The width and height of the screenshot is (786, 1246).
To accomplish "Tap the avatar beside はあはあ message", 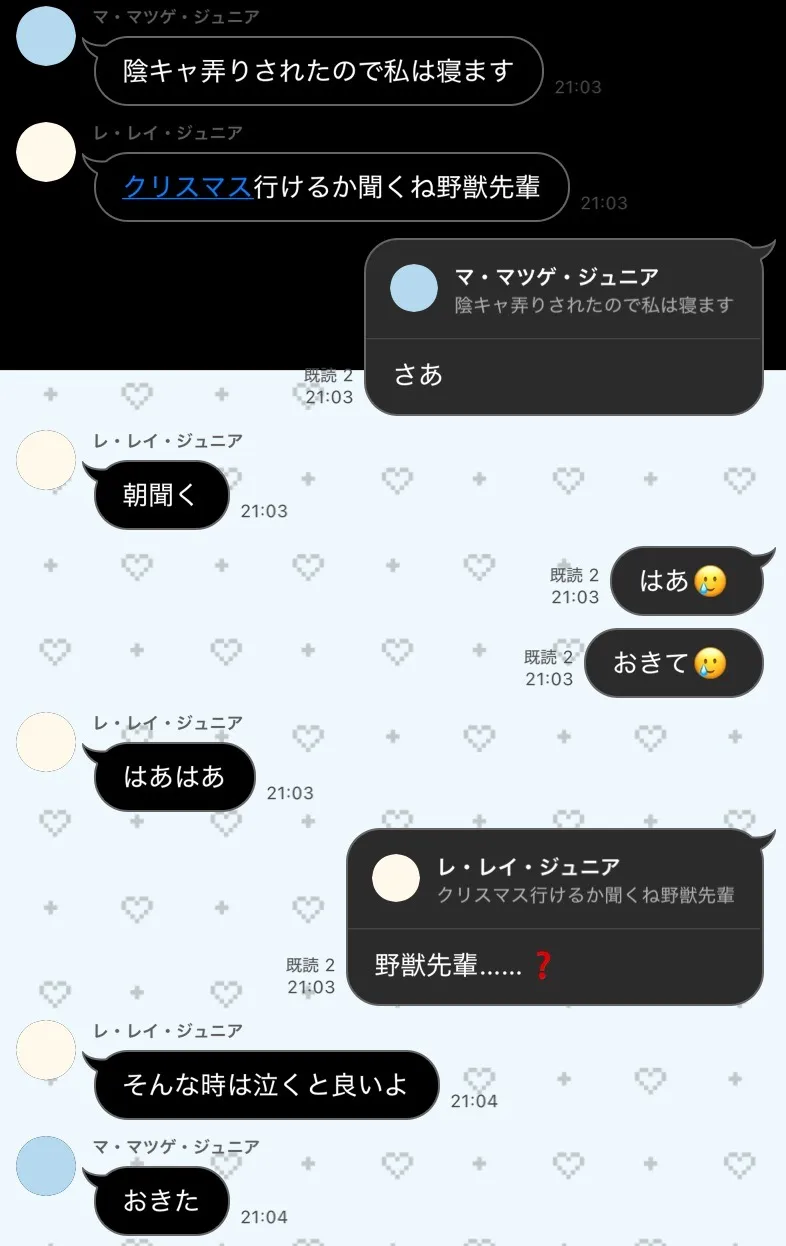I will pyautogui.click(x=47, y=742).
